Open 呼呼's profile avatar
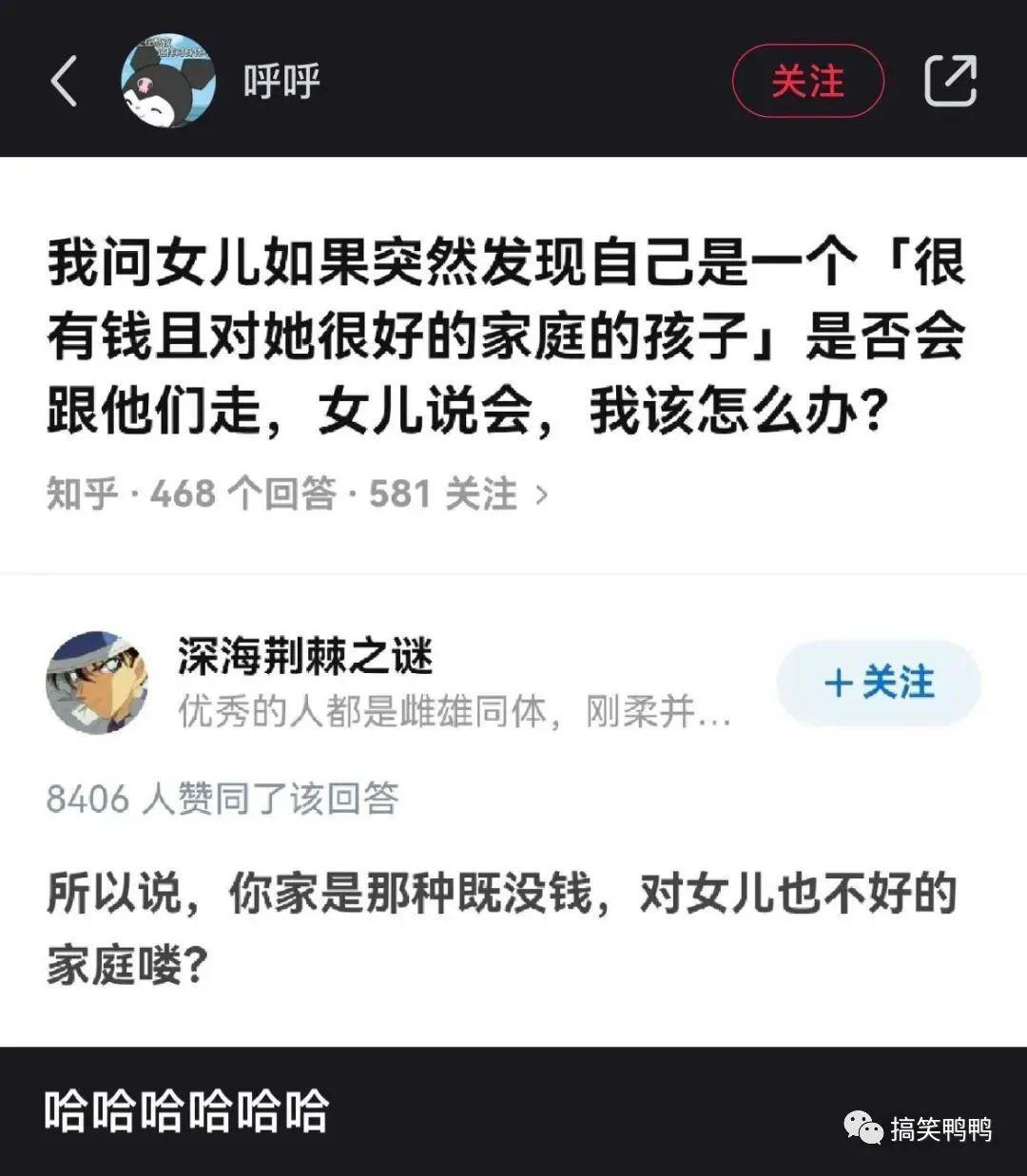 click(168, 81)
